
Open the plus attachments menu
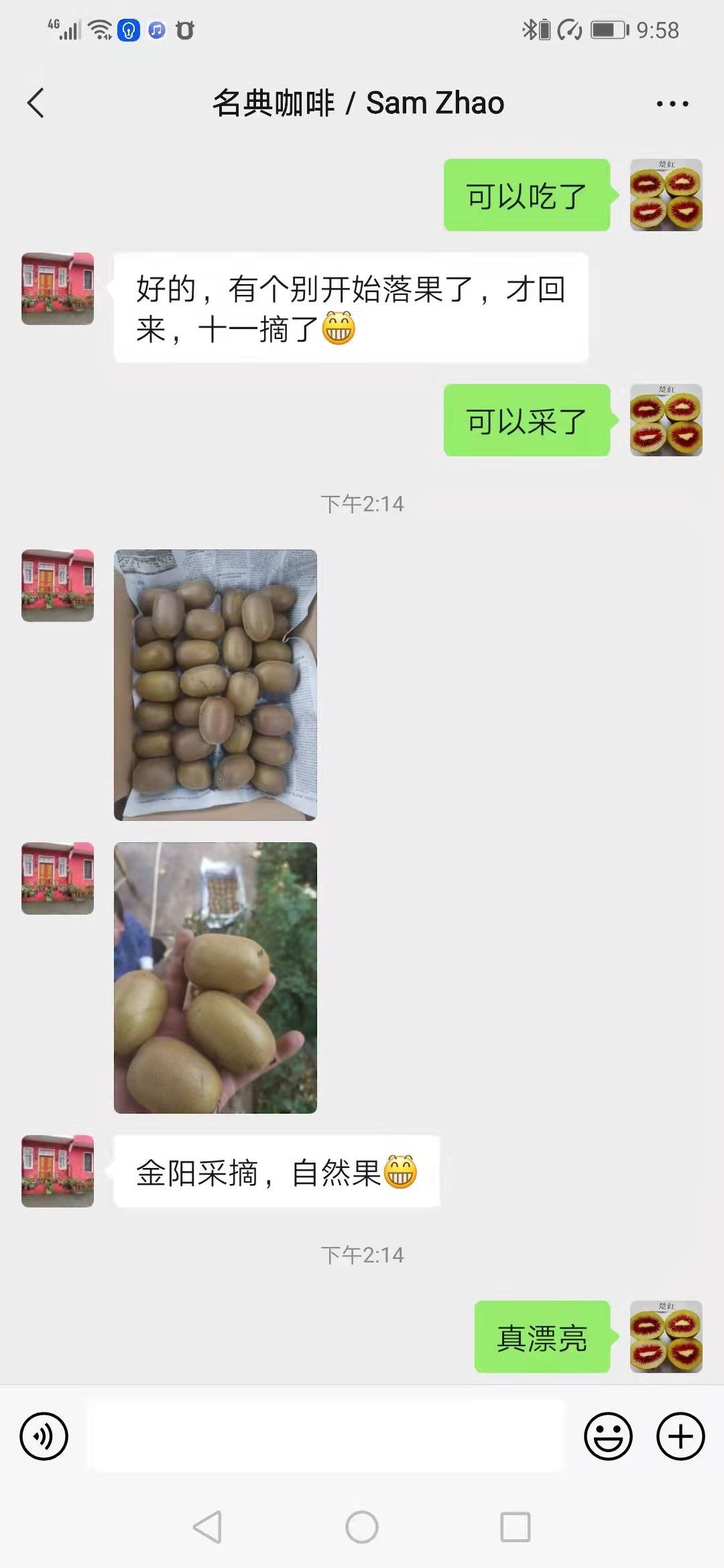[x=680, y=1436]
